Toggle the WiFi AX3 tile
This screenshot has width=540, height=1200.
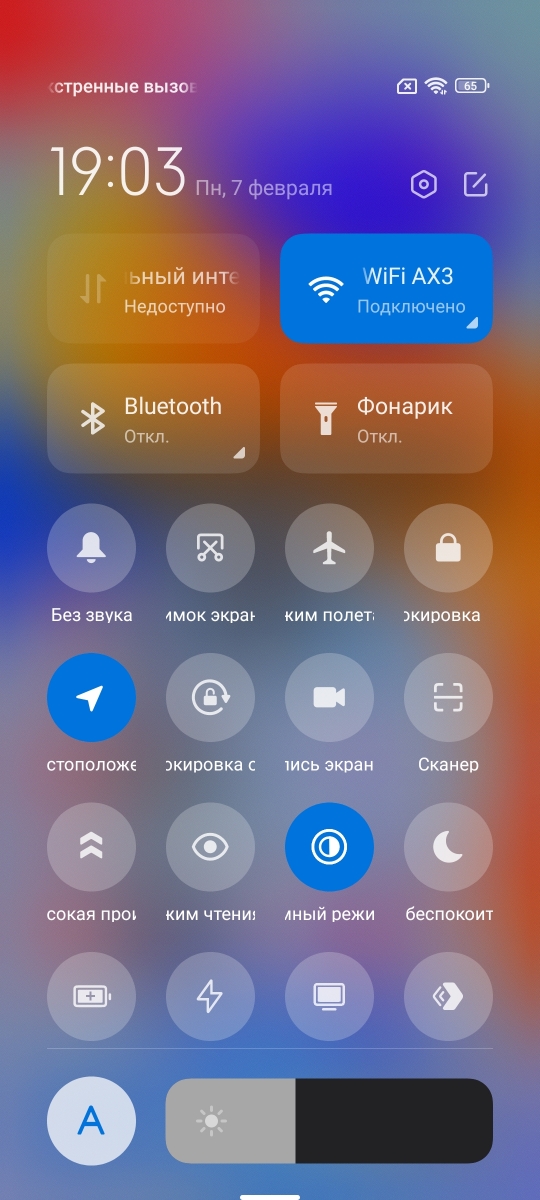click(386, 288)
